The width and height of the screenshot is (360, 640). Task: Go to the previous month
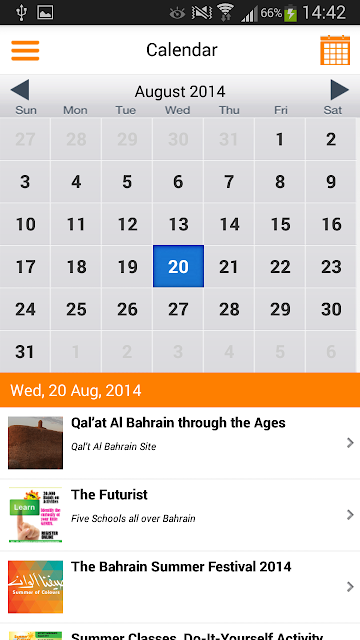click(x=20, y=90)
